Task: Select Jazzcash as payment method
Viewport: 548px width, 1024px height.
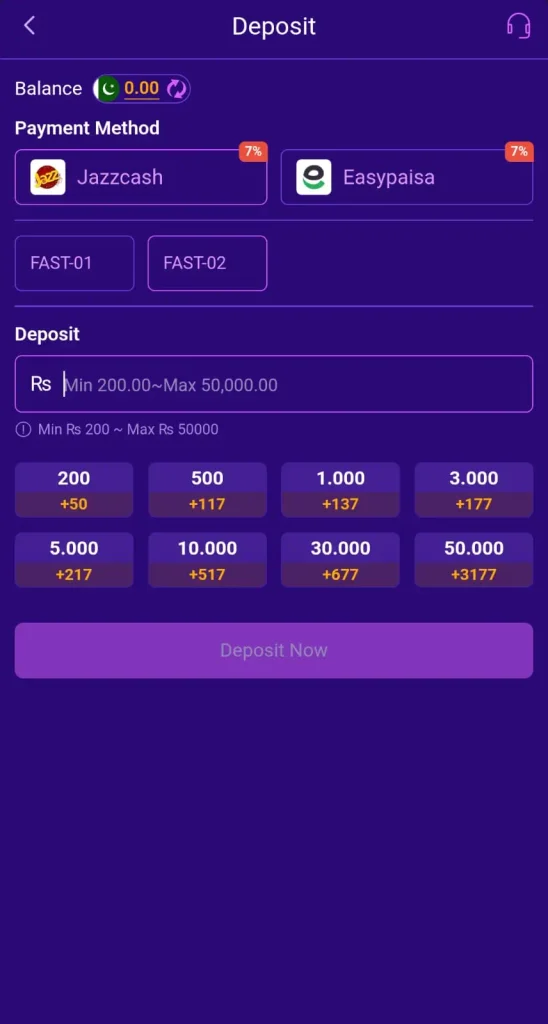Action: [x=141, y=177]
